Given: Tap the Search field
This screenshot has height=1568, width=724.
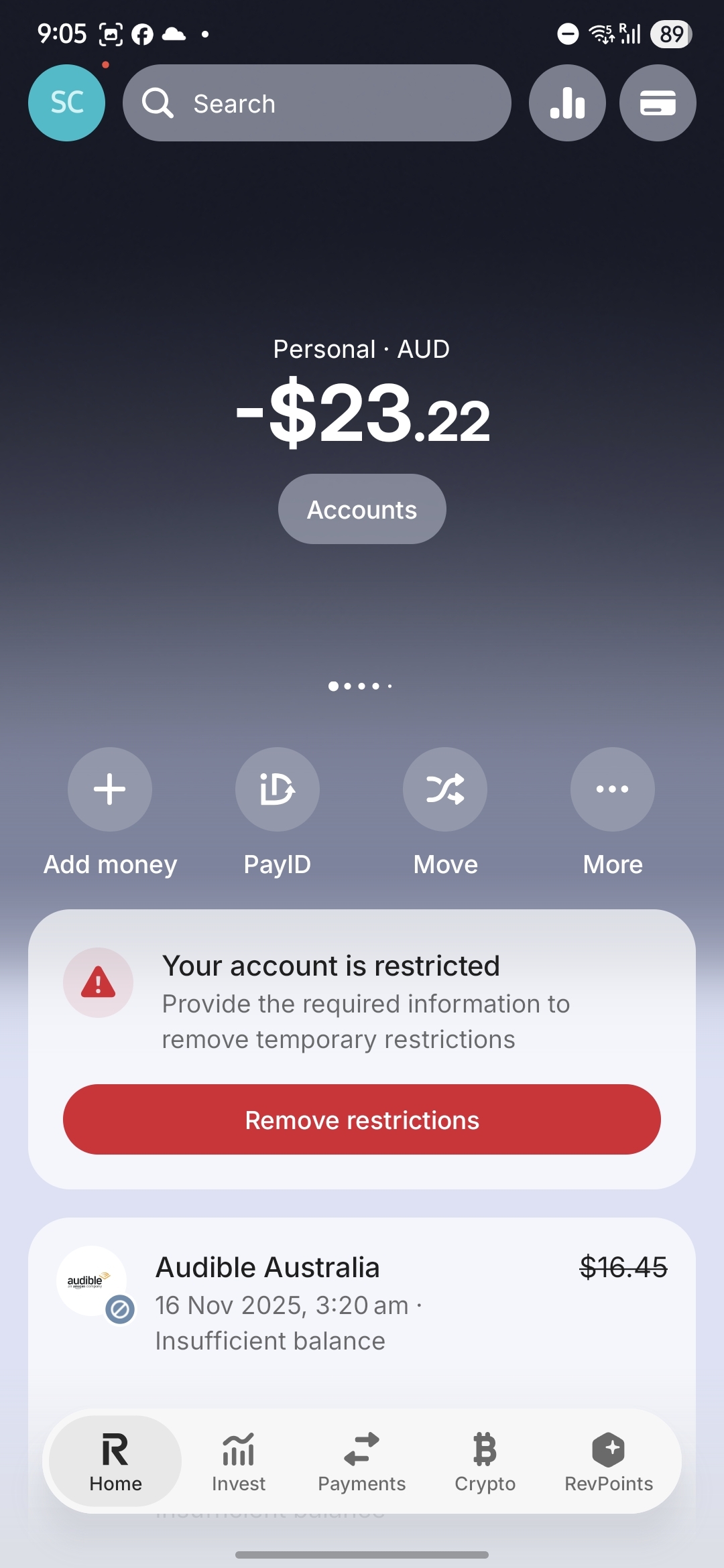Looking at the screenshot, I should [x=316, y=103].
